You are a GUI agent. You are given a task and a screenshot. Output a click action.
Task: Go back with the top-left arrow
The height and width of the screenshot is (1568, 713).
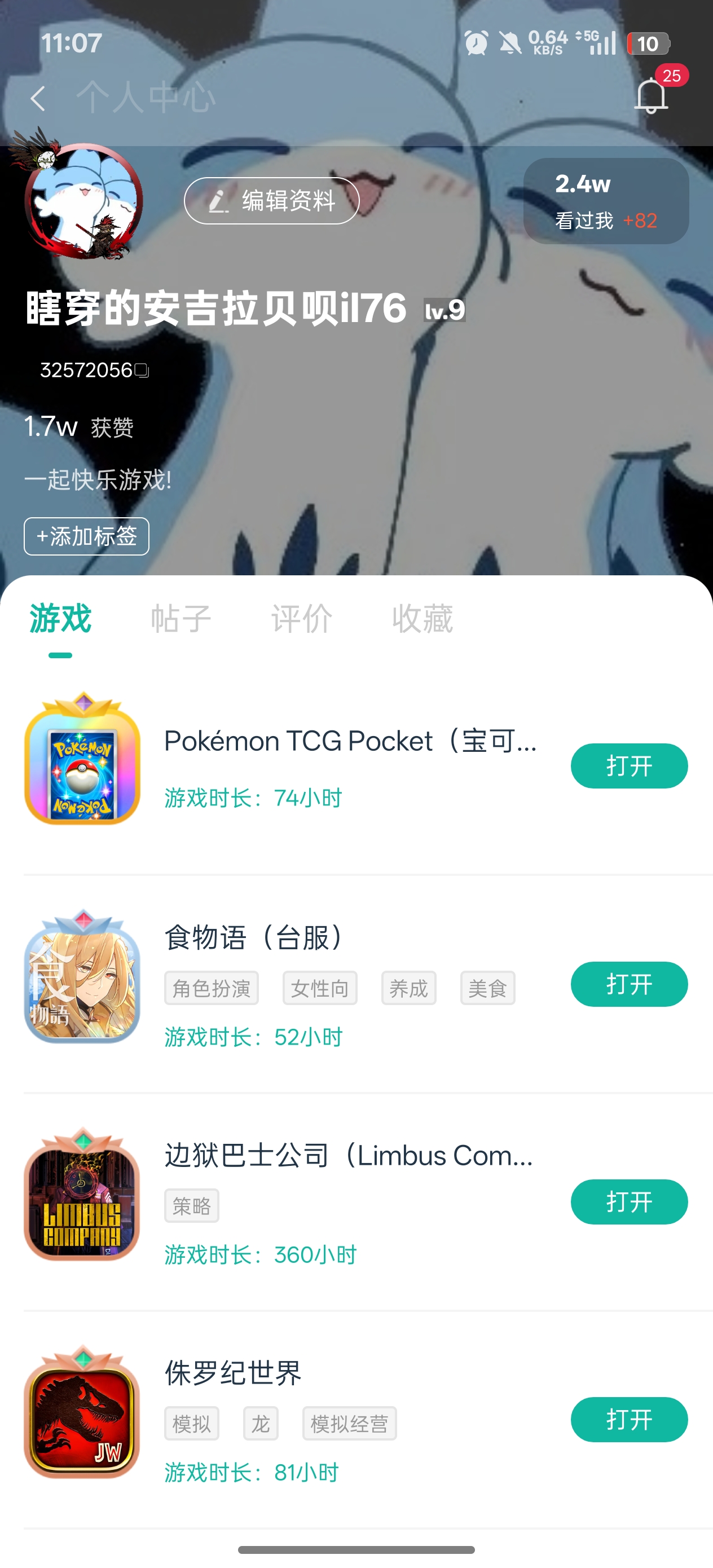38,98
